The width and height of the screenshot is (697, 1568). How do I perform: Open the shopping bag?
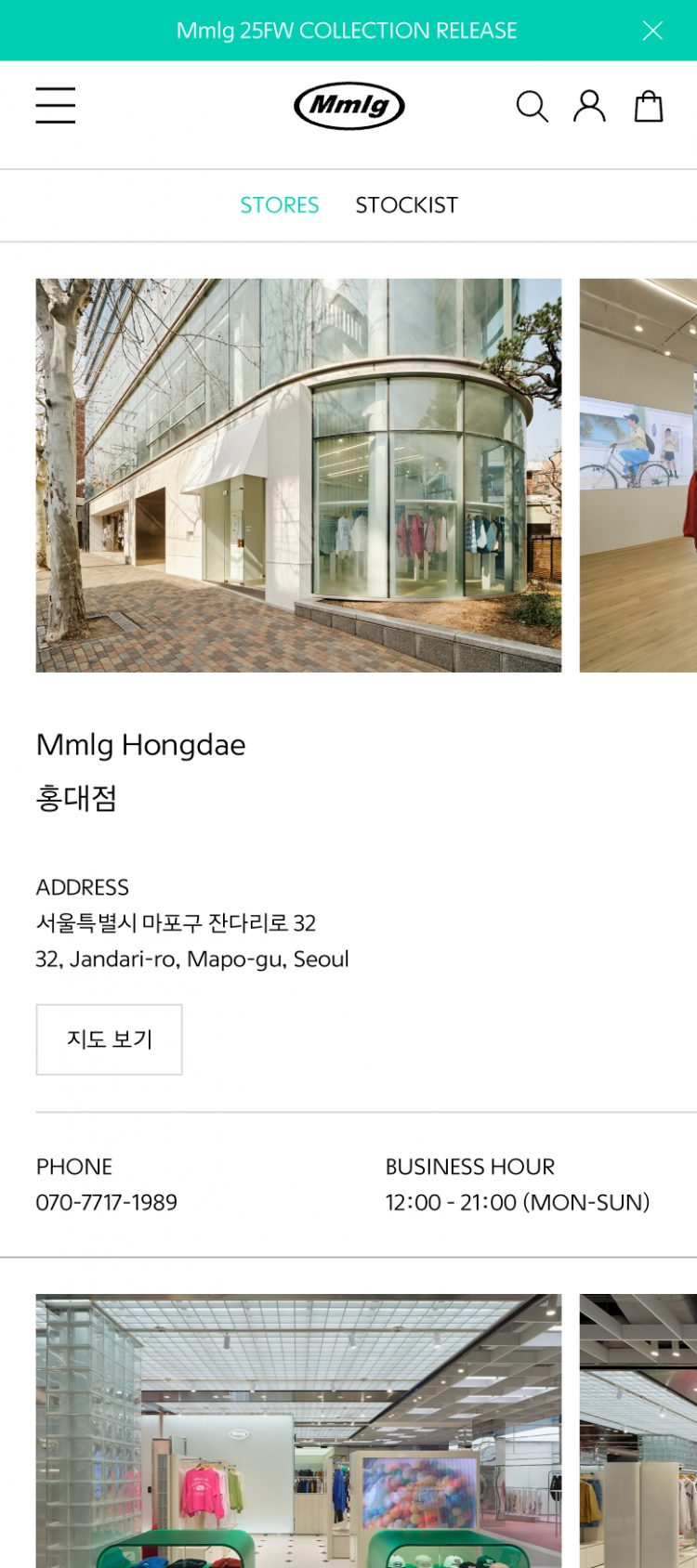[x=649, y=106]
